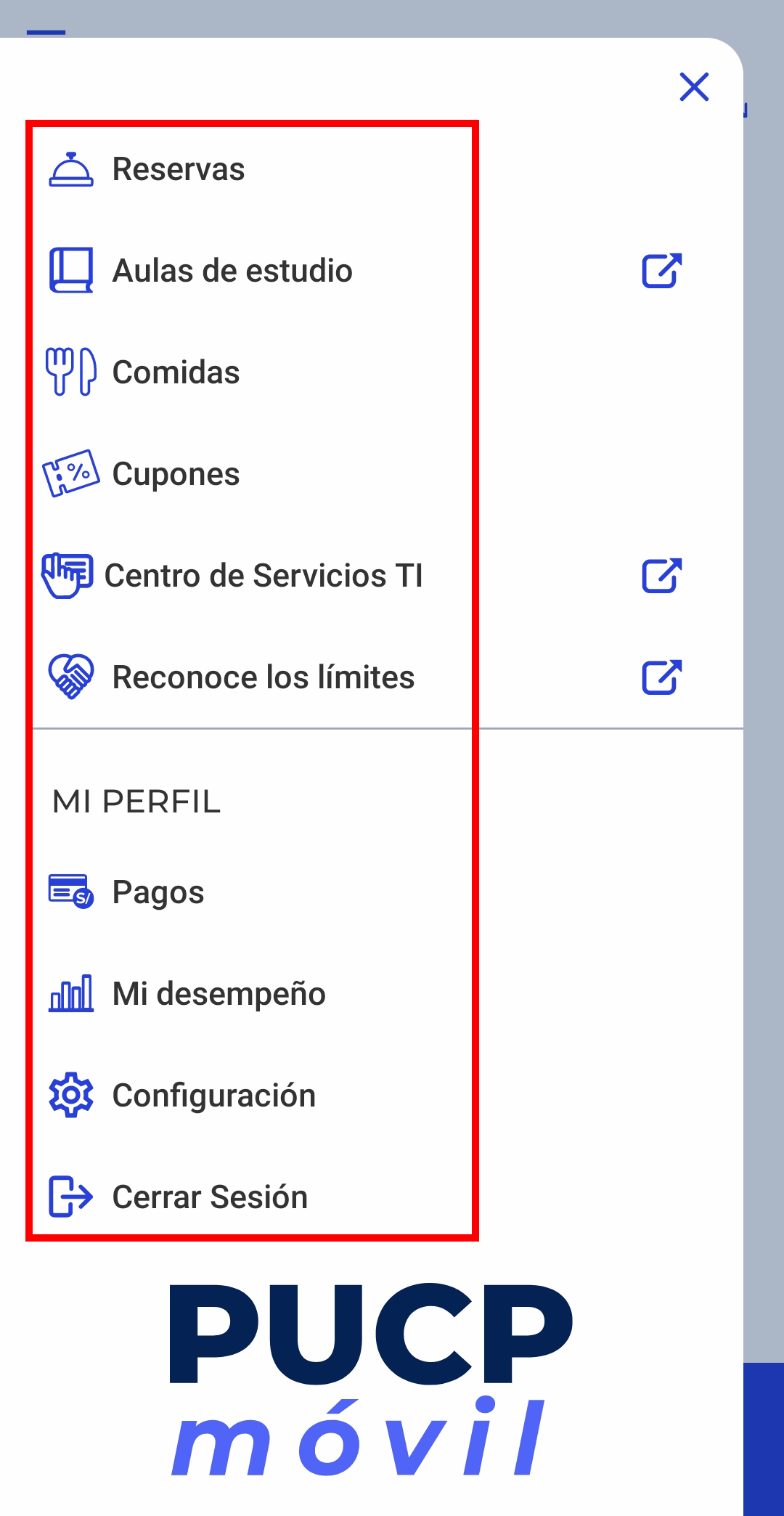Go to Comidas
784x1516 pixels.
tap(176, 372)
